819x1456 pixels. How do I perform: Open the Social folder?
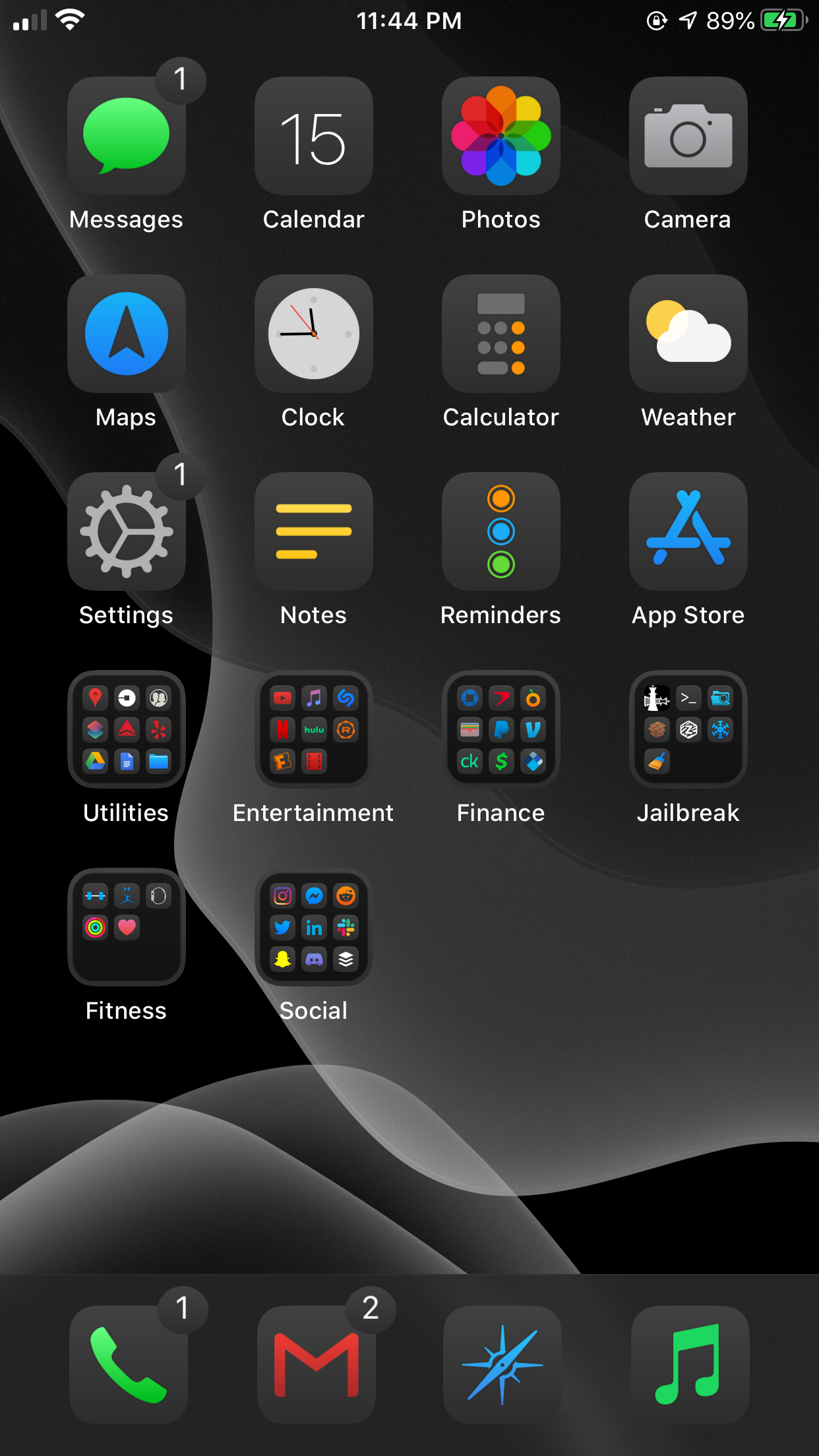pyautogui.click(x=314, y=927)
